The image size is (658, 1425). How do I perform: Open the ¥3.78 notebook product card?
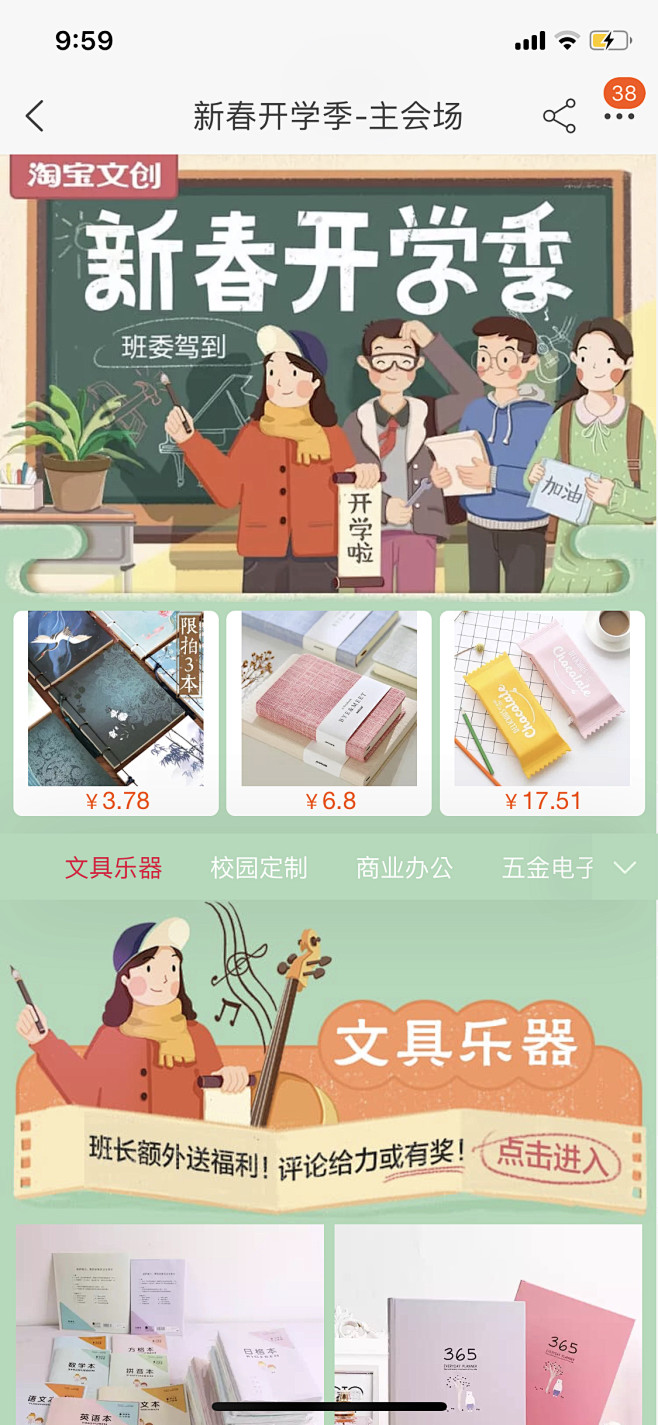pyautogui.click(x=116, y=713)
